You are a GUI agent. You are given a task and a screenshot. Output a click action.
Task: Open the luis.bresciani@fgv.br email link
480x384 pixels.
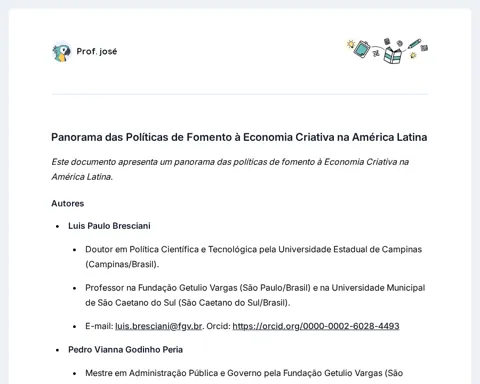point(159,326)
